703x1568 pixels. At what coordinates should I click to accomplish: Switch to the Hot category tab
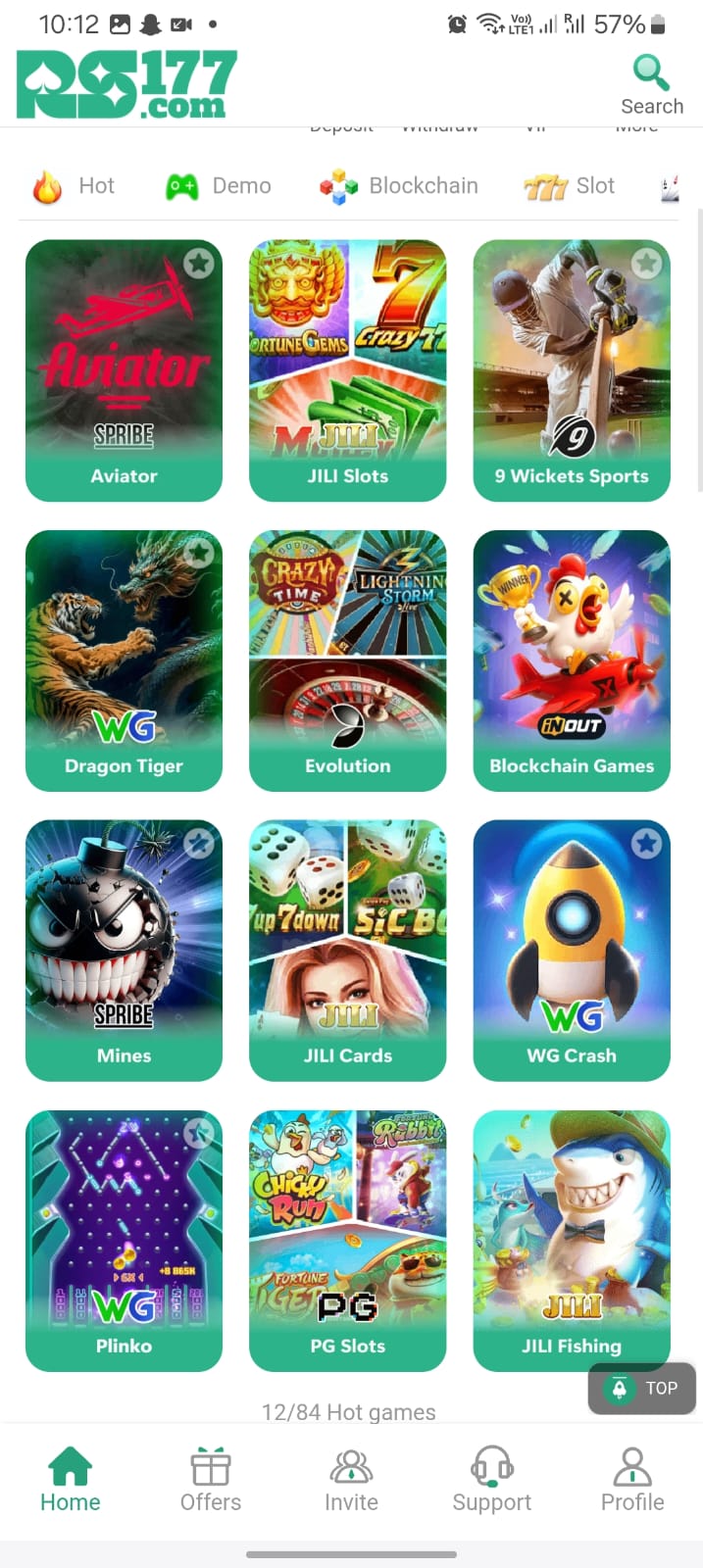(x=74, y=186)
